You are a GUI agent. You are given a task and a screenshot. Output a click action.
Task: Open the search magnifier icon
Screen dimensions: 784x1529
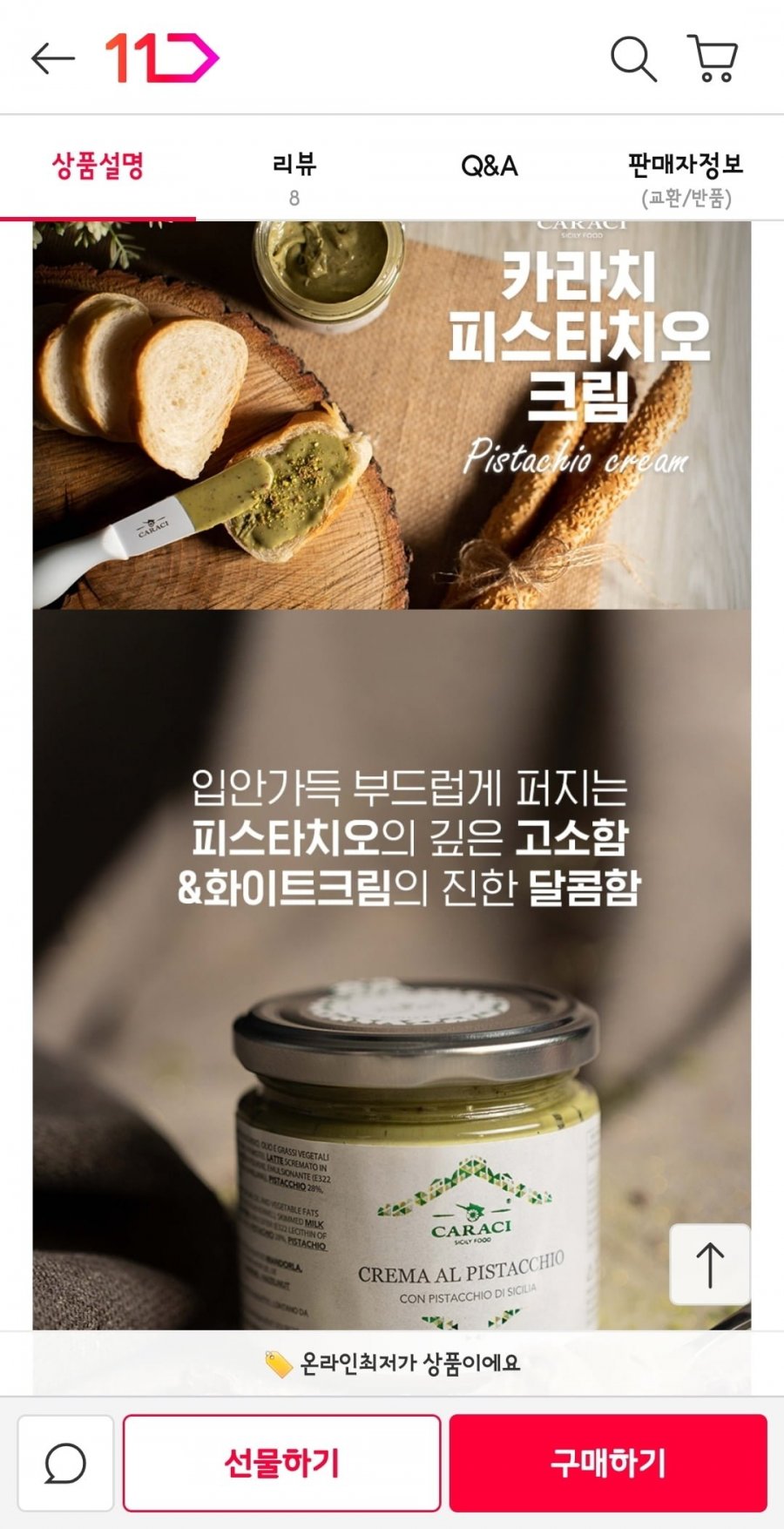633,59
